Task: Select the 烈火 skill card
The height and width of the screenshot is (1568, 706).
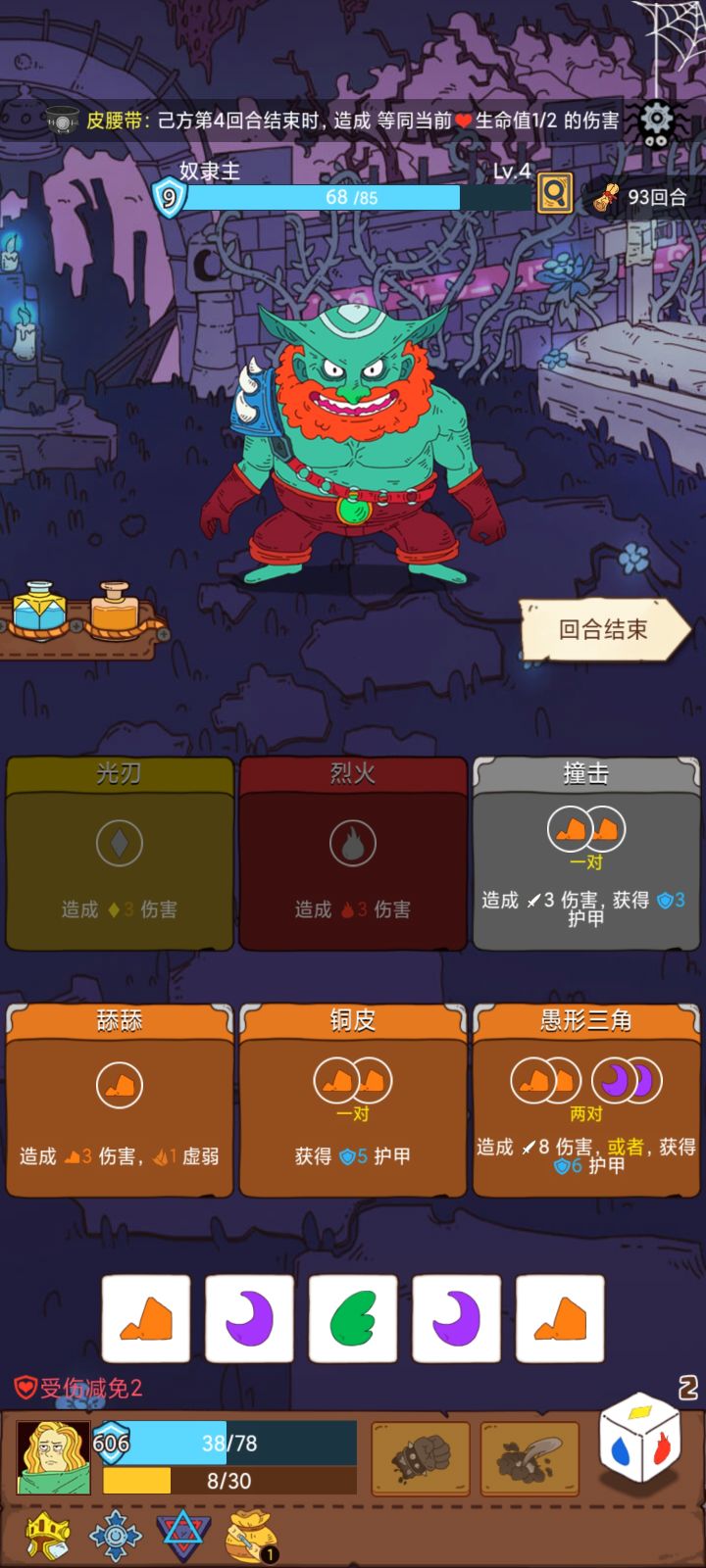Action: pos(352,853)
